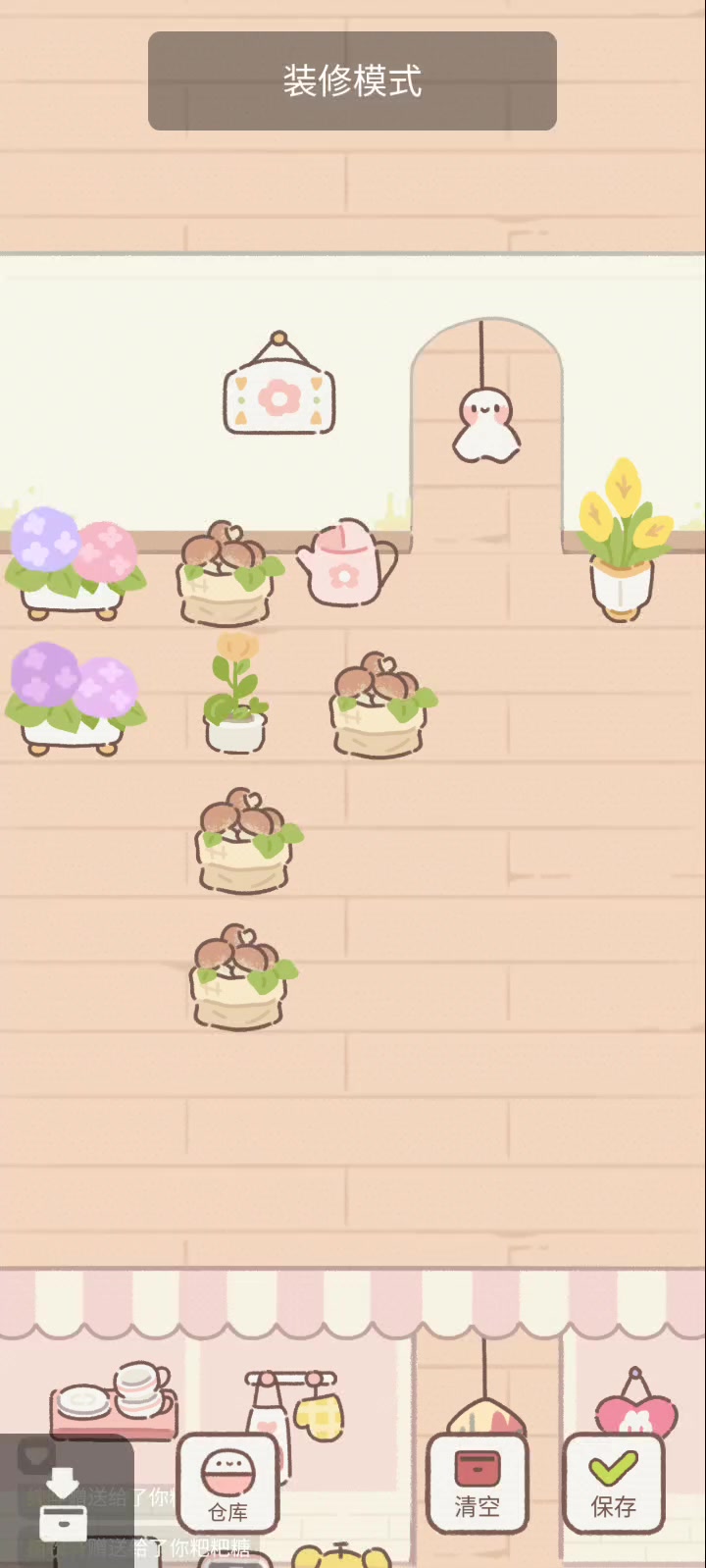The width and height of the screenshot is (706, 1568).
Task: Pick the orange flower in the white pot
Action: pyautogui.click(x=235, y=695)
